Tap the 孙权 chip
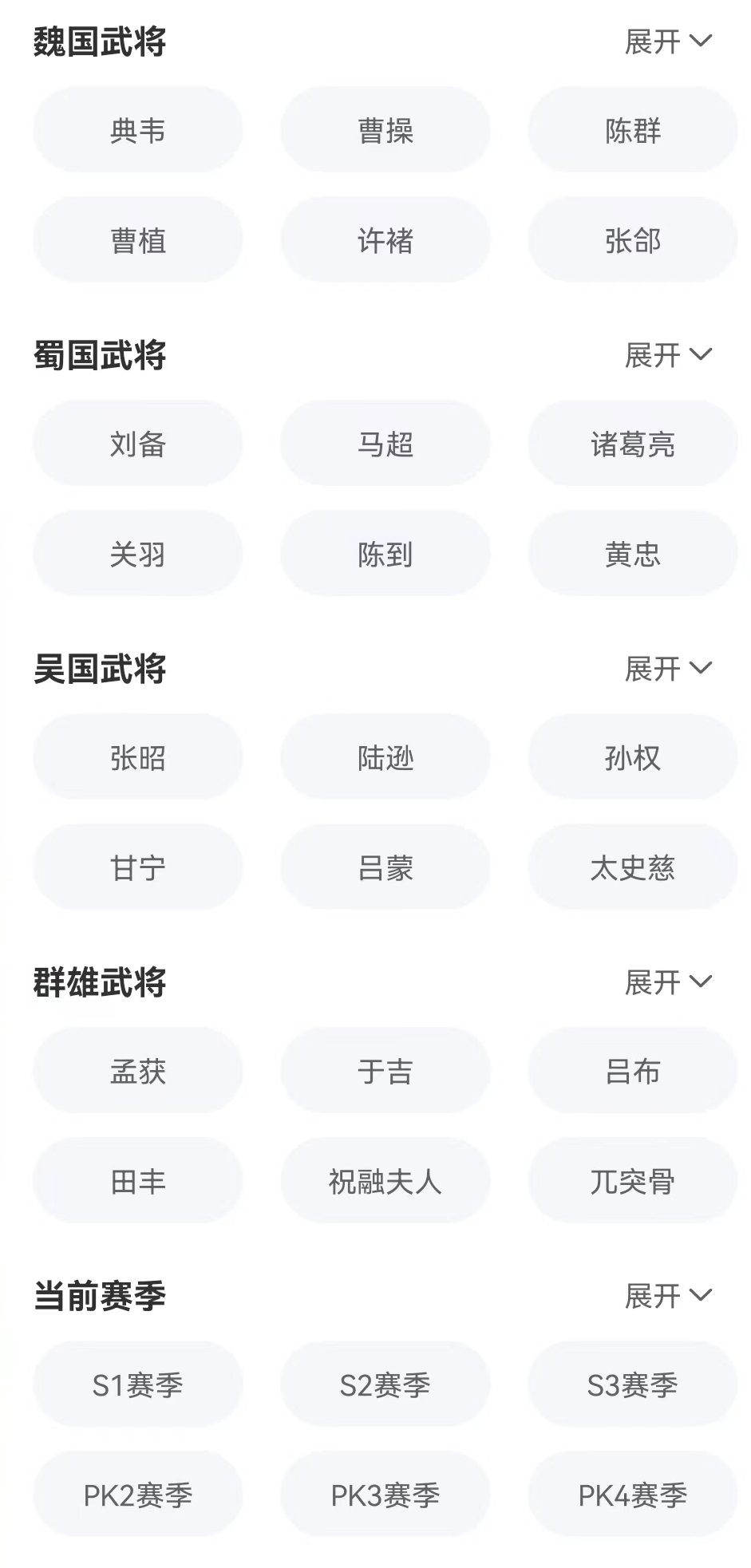The image size is (751, 1568). pos(632,757)
